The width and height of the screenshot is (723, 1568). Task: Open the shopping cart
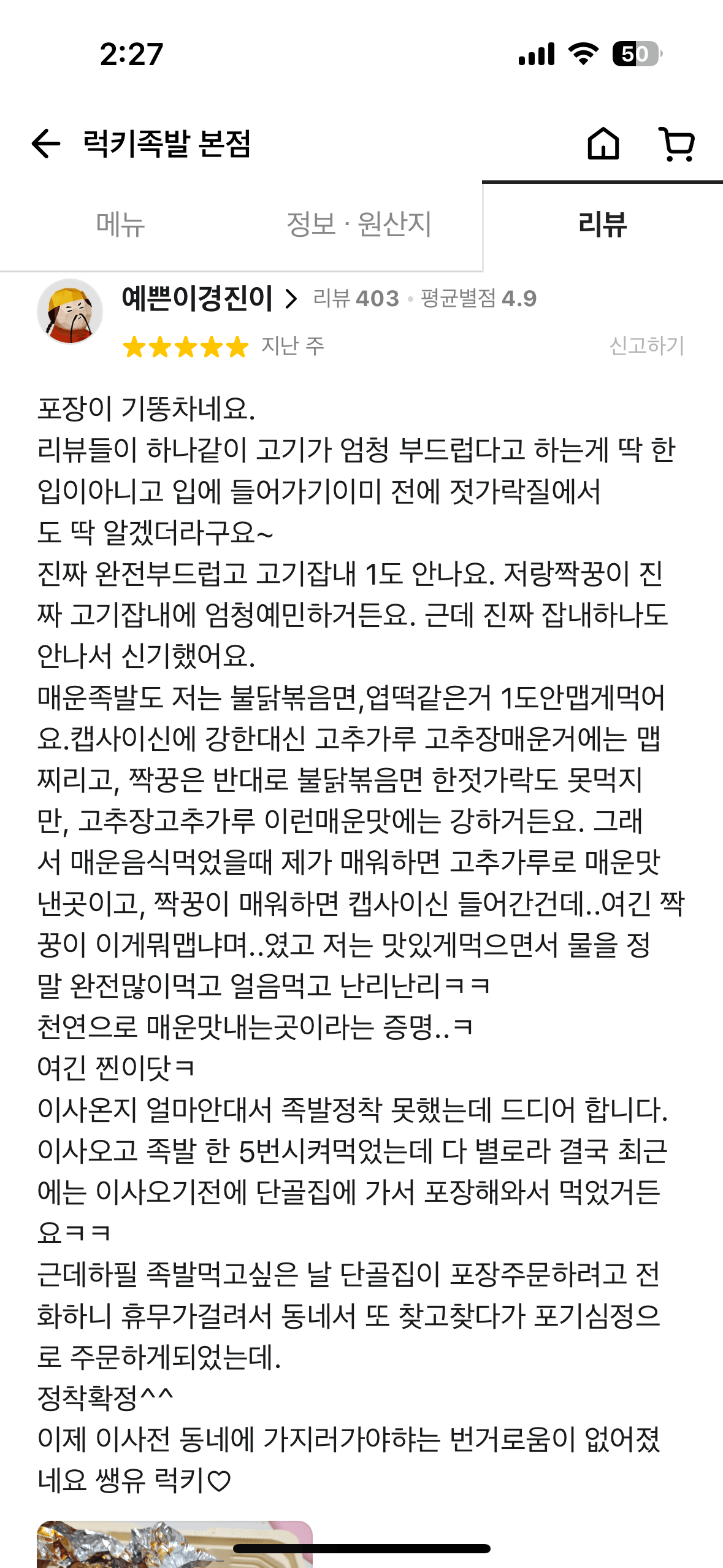click(x=677, y=144)
